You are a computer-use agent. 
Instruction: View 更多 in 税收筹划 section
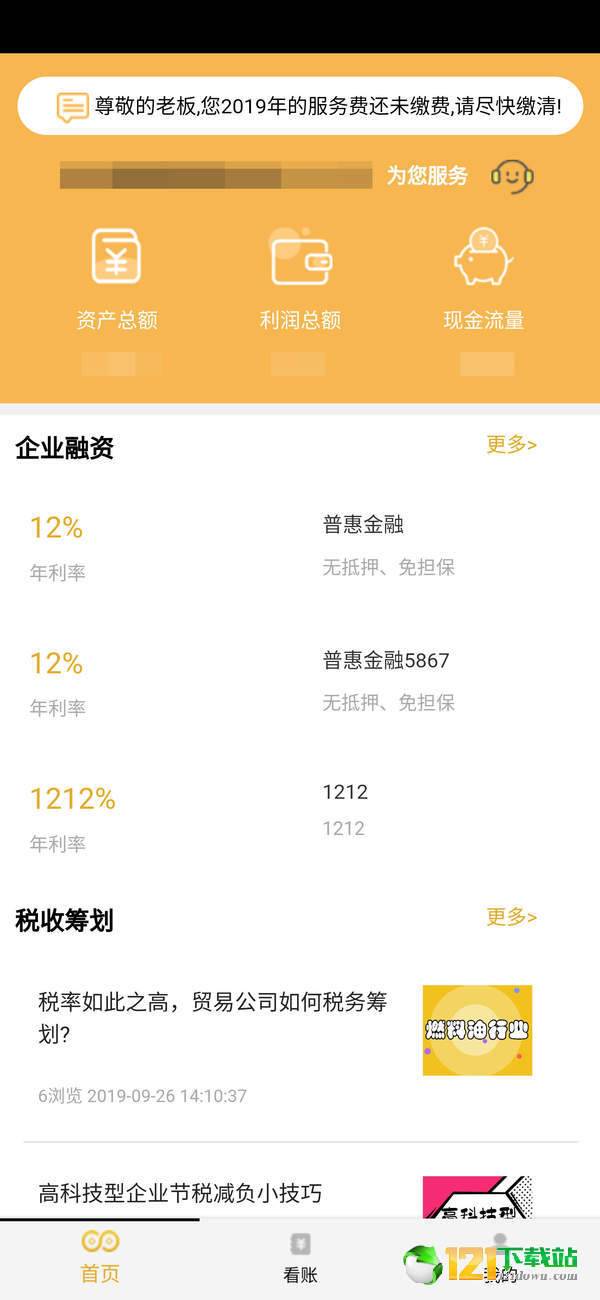[x=512, y=916]
